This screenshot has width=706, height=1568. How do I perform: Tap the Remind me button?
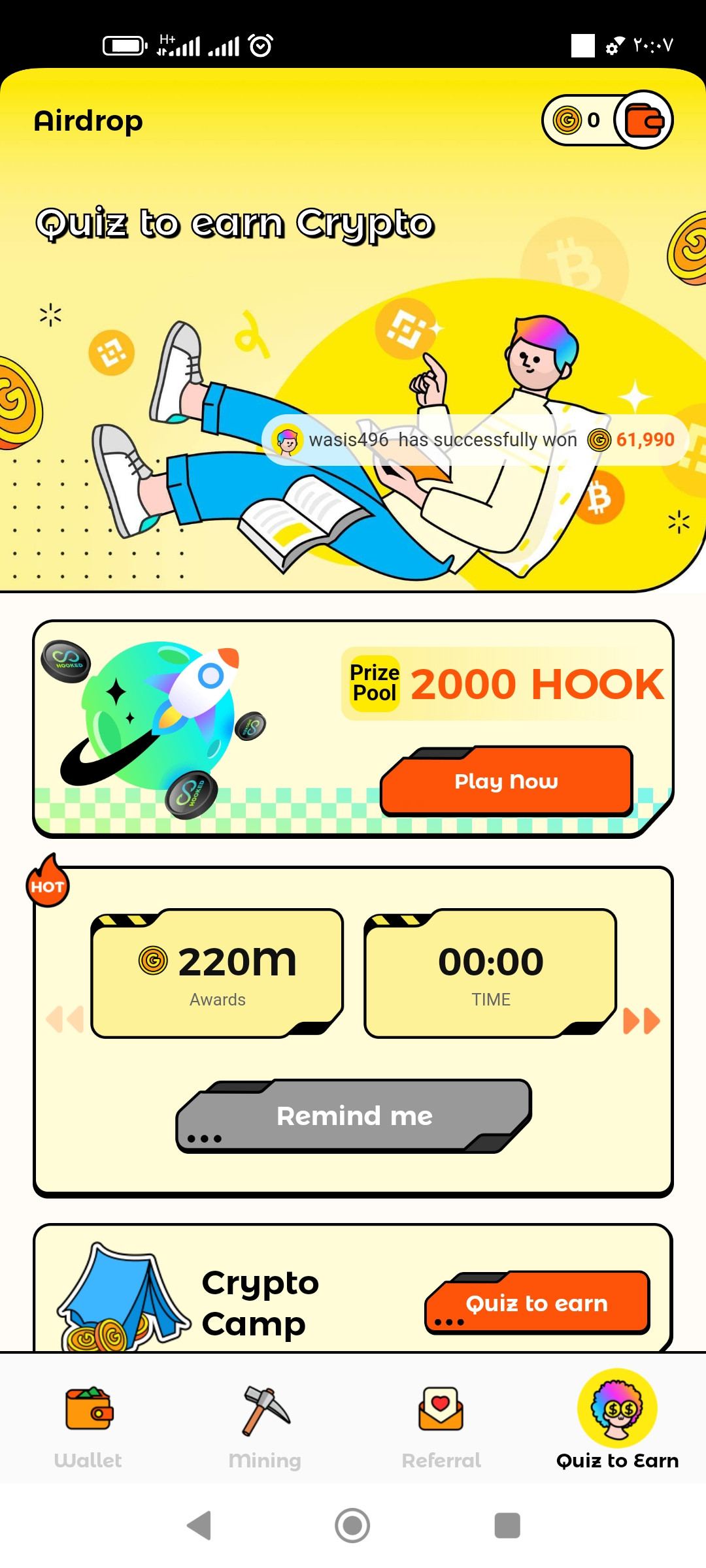pyautogui.click(x=354, y=1116)
